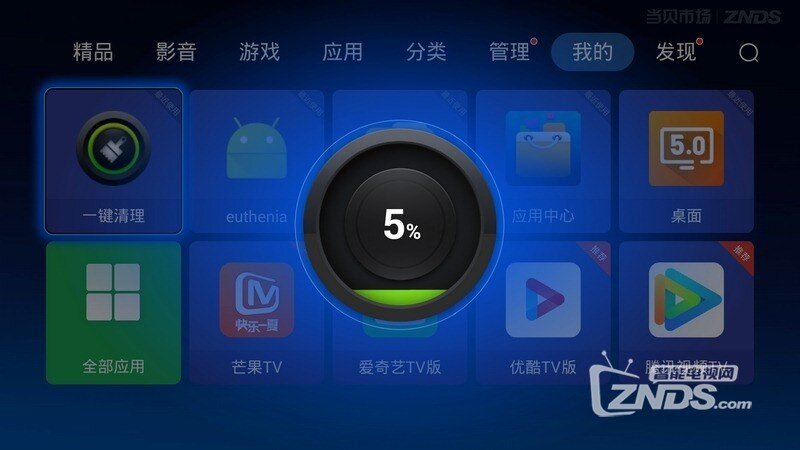Tap the 一键清理 cleanup tile

point(114,160)
